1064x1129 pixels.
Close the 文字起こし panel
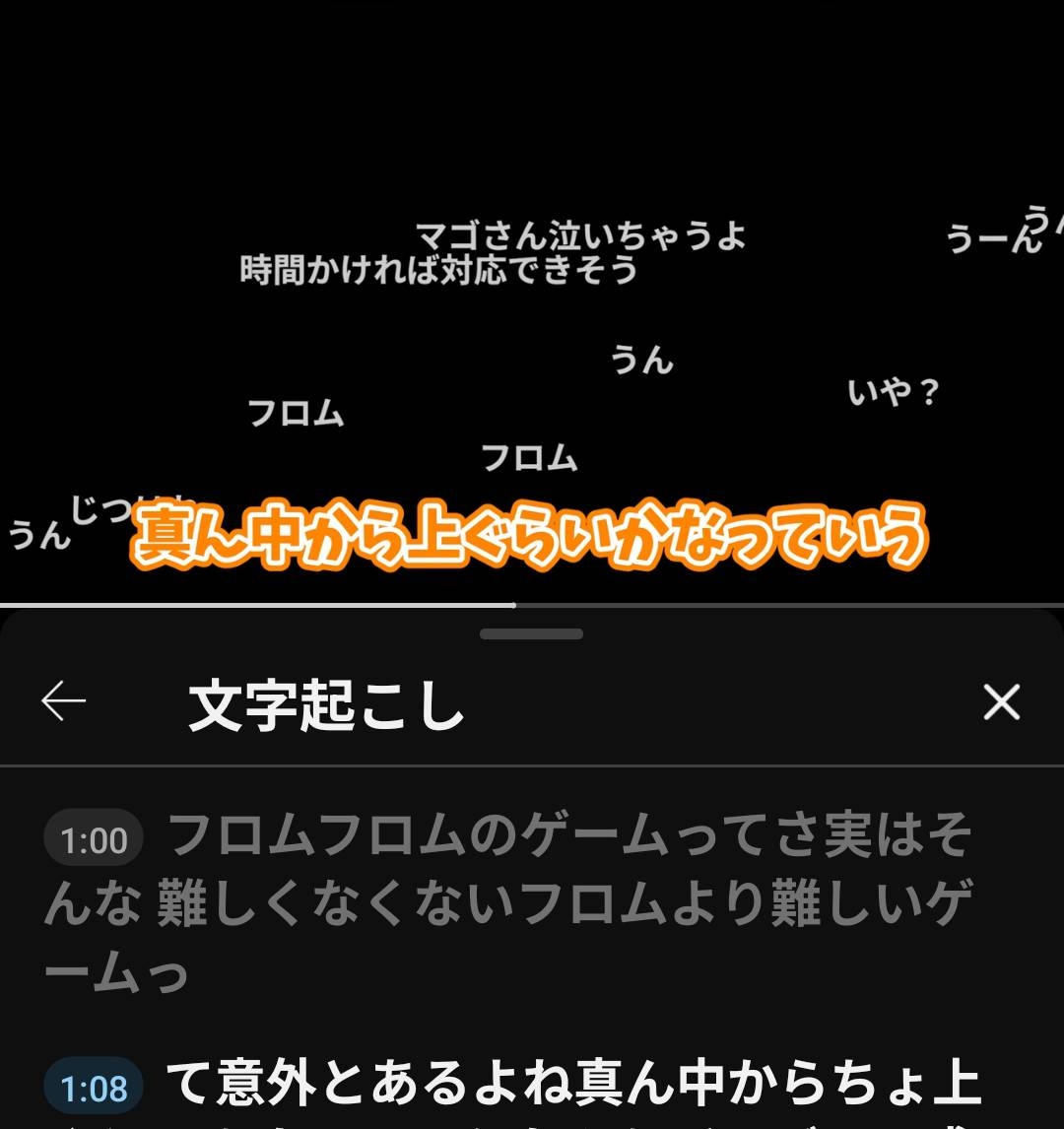(1001, 701)
